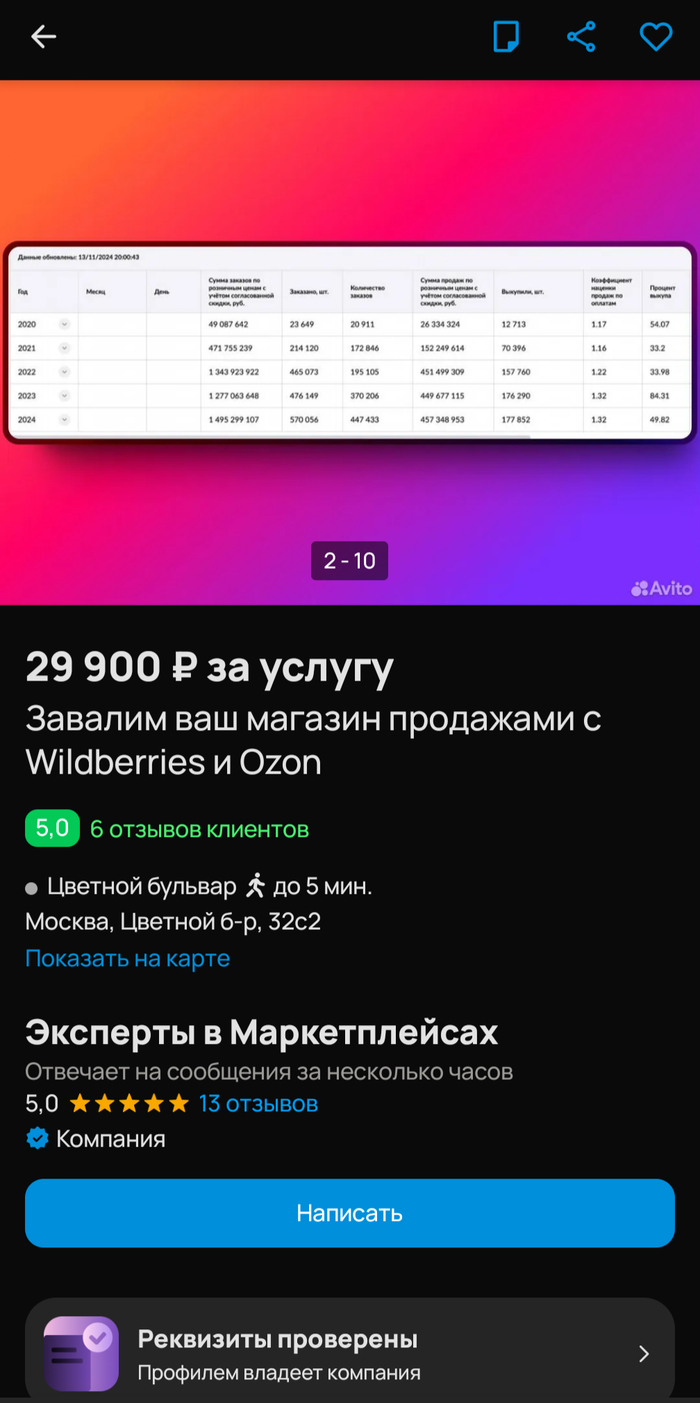This screenshot has height=1403, width=700.
Task: Open seller profile Эксперты в Маркетплейсах
Action: [x=261, y=1032]
